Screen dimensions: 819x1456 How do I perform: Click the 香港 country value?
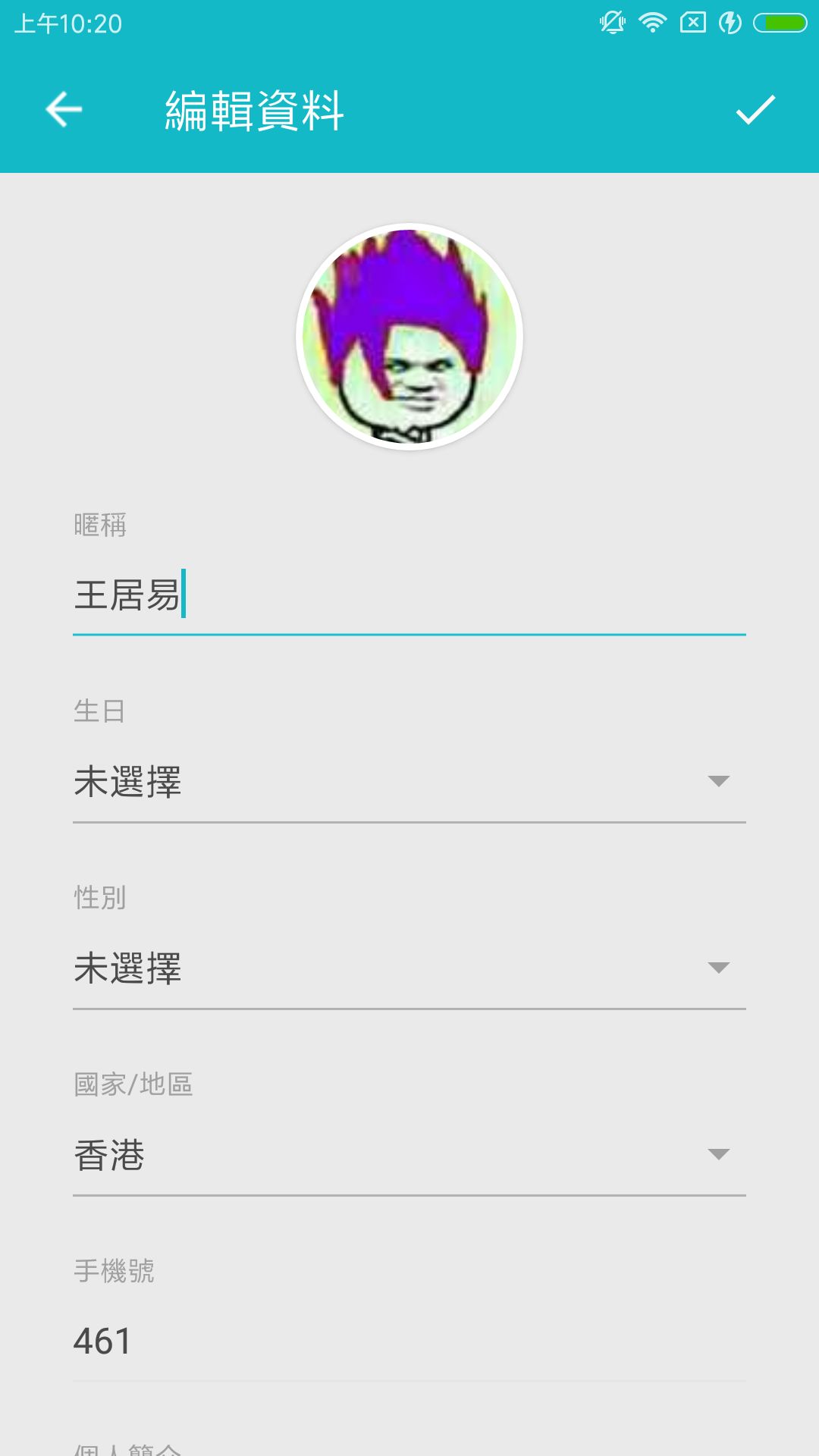(x=108, y=1156)
